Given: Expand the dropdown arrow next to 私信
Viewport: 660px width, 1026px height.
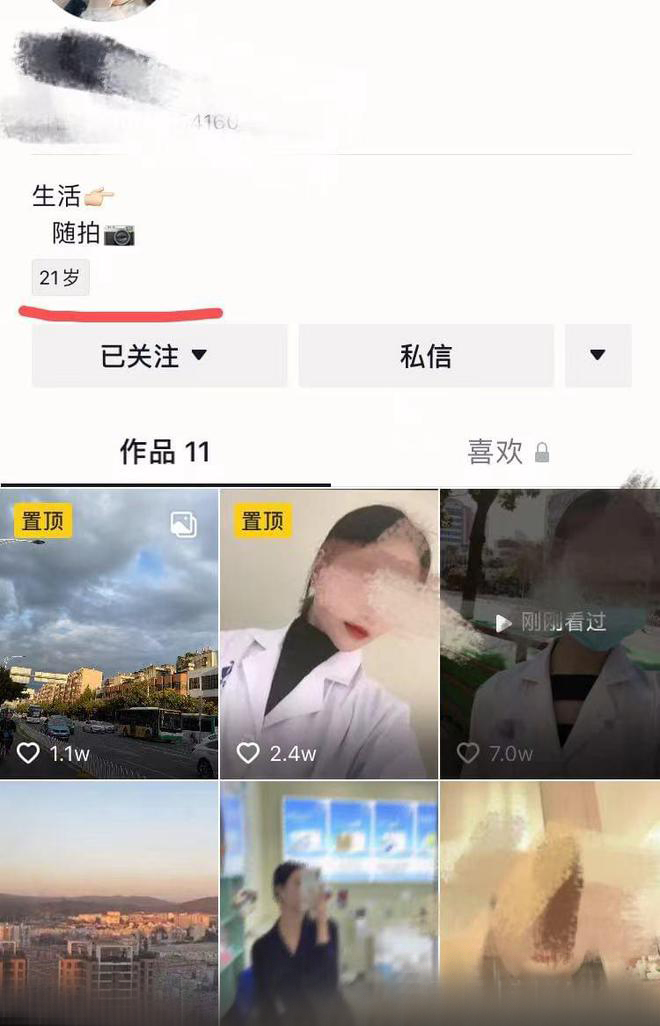Looking at the screenshot, I should [x=598, y=356].
